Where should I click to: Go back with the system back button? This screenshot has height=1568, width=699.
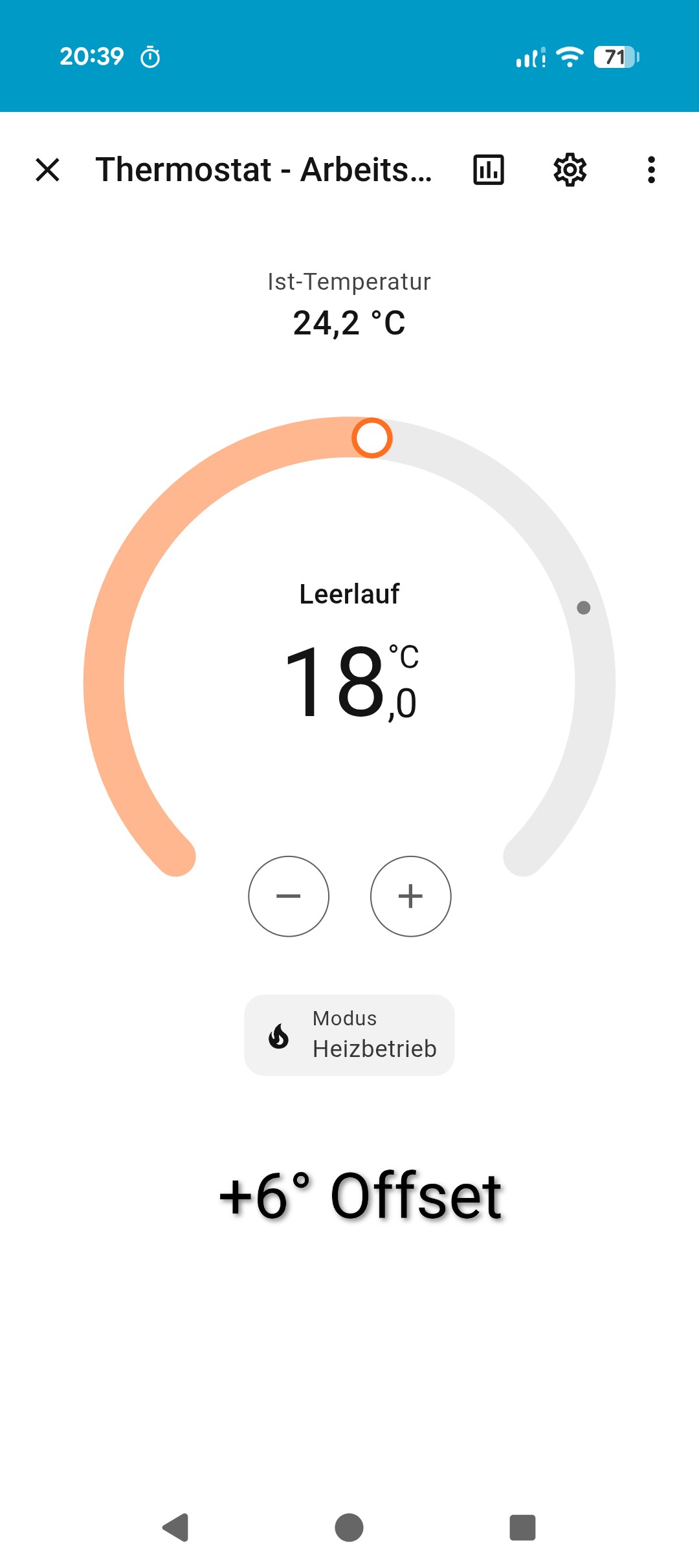pos(175,1528)
